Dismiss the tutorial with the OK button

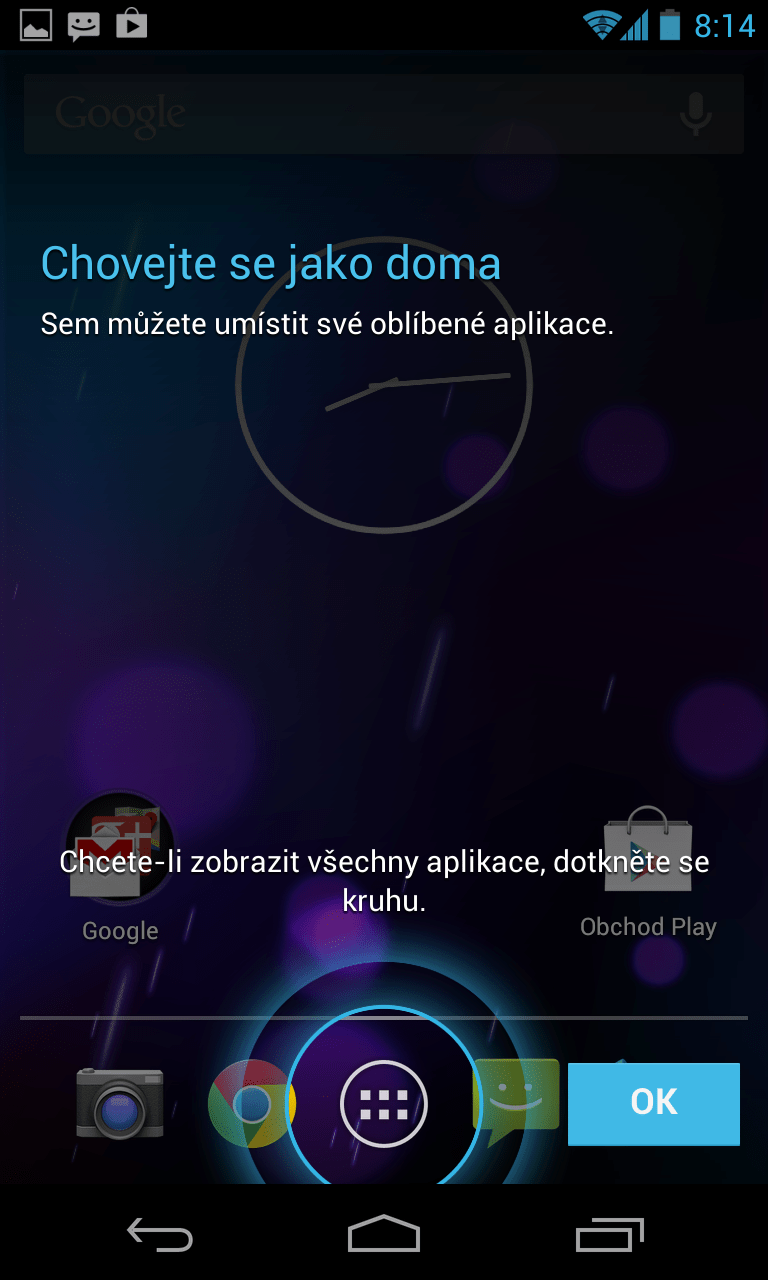pos(653,1103)
